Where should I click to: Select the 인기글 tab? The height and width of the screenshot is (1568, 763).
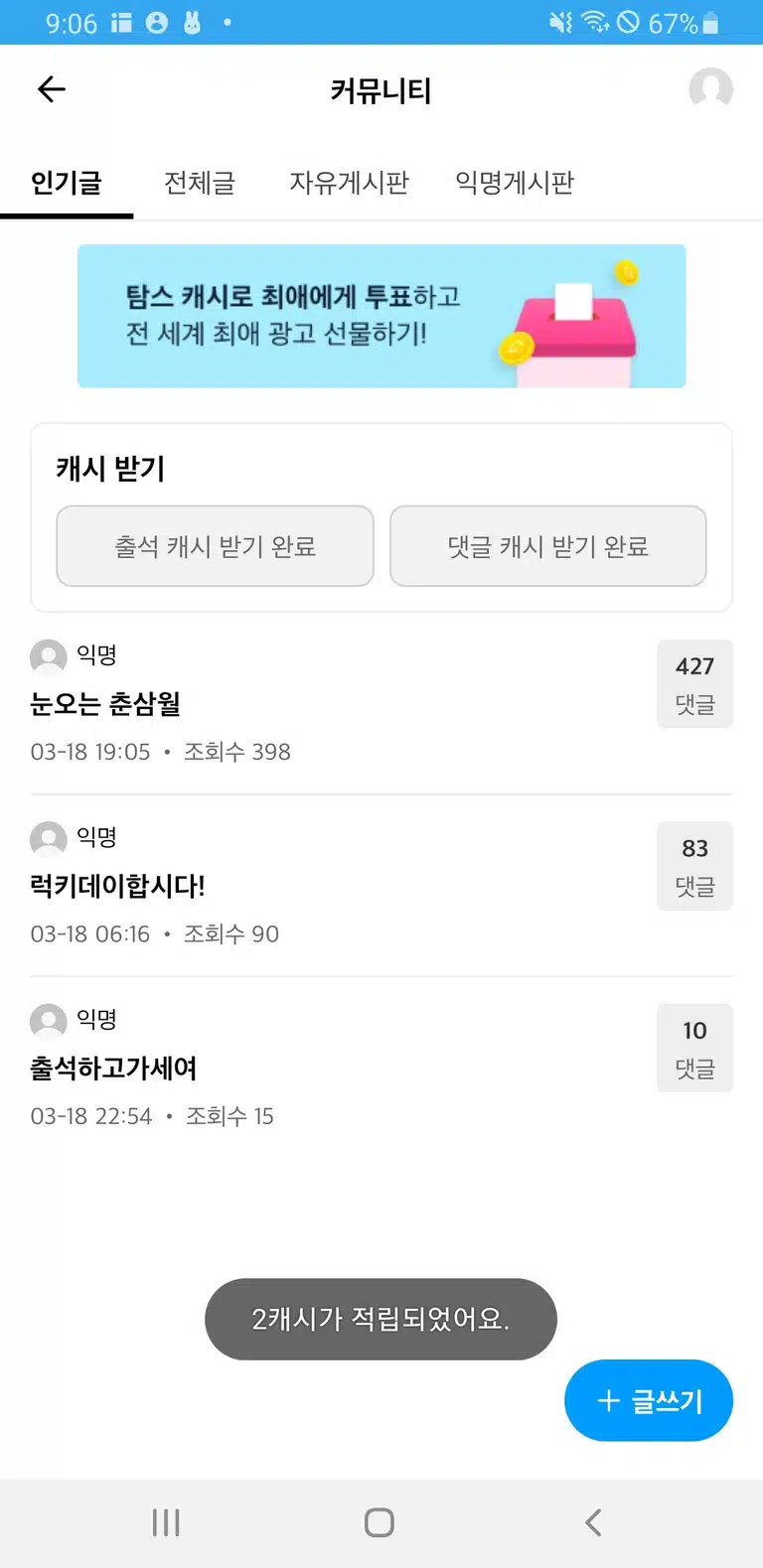pos(67,183)
